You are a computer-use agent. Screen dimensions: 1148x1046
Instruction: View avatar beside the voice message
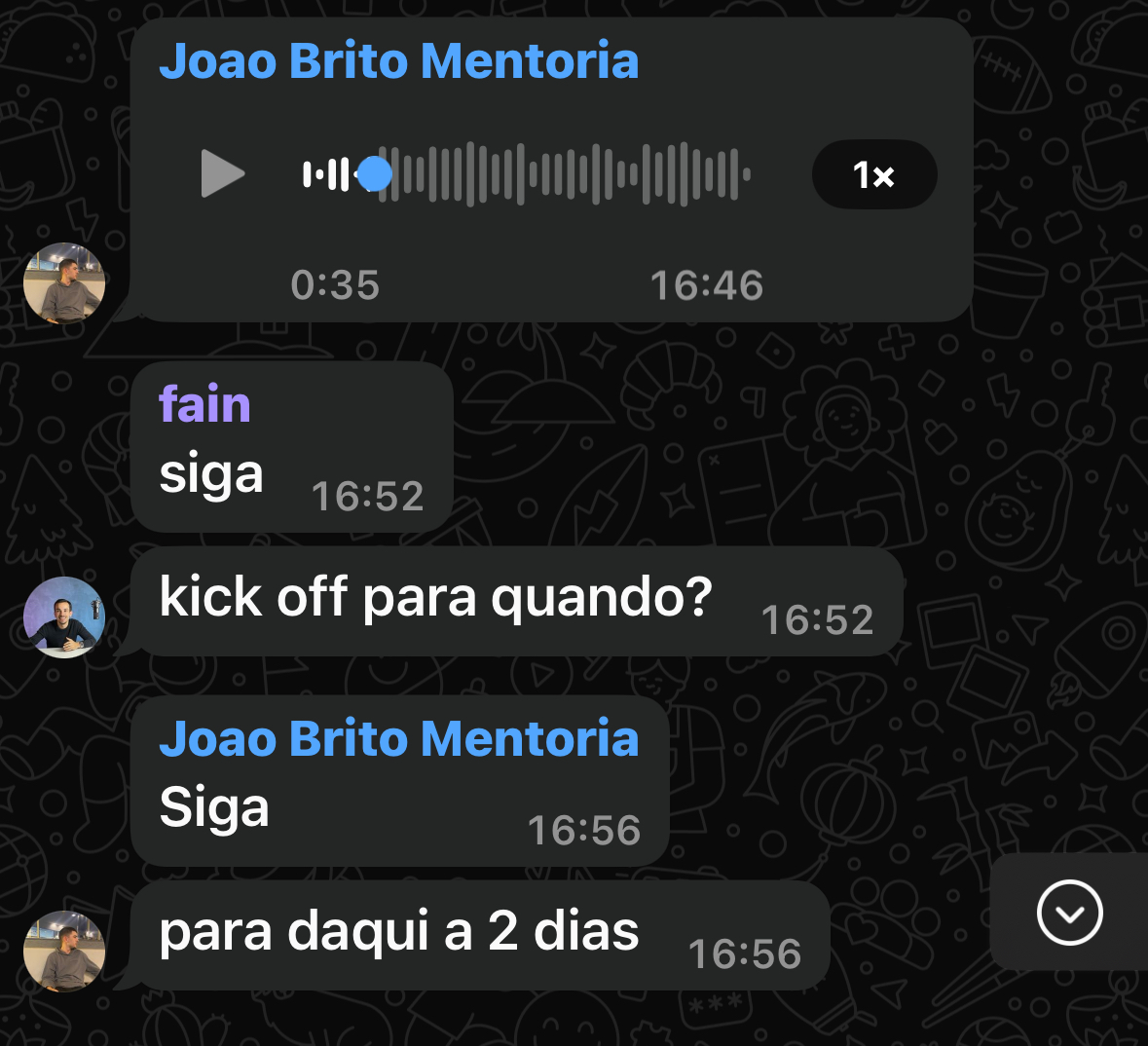[64, 283]
